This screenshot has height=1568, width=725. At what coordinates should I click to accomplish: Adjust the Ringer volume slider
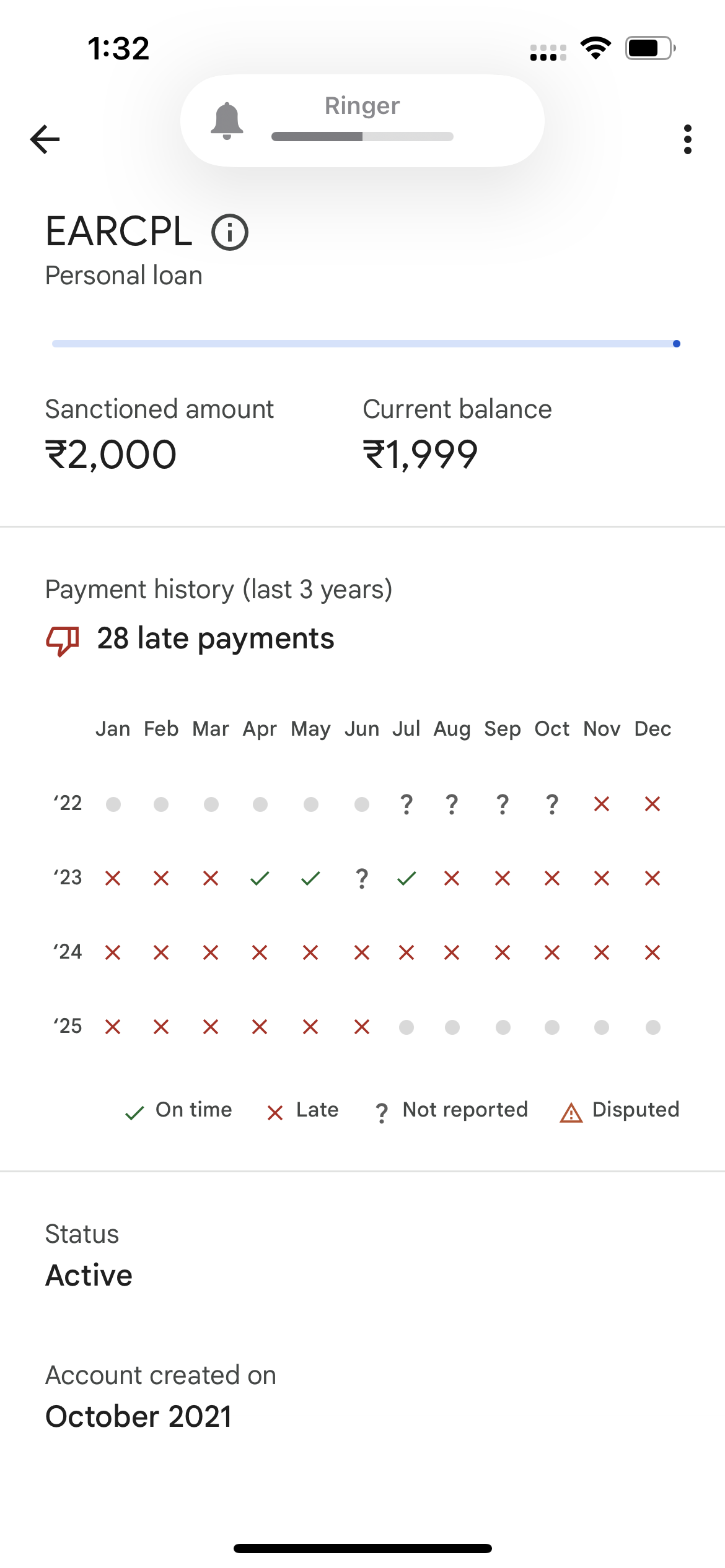(362, 136)
